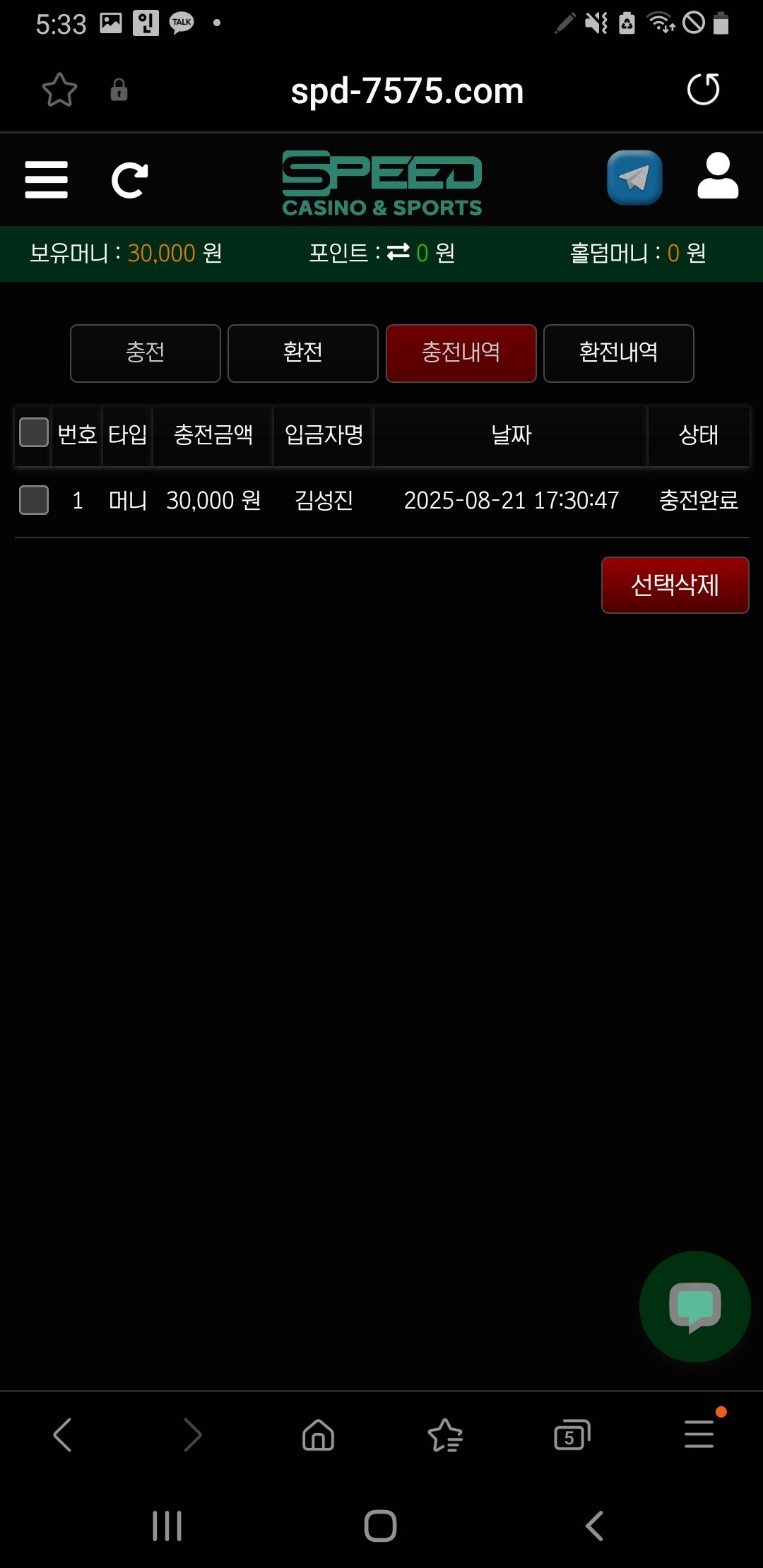The image size is (763, 1568).
Task: Reload the page from the address bar
Action: pos(703,90)
